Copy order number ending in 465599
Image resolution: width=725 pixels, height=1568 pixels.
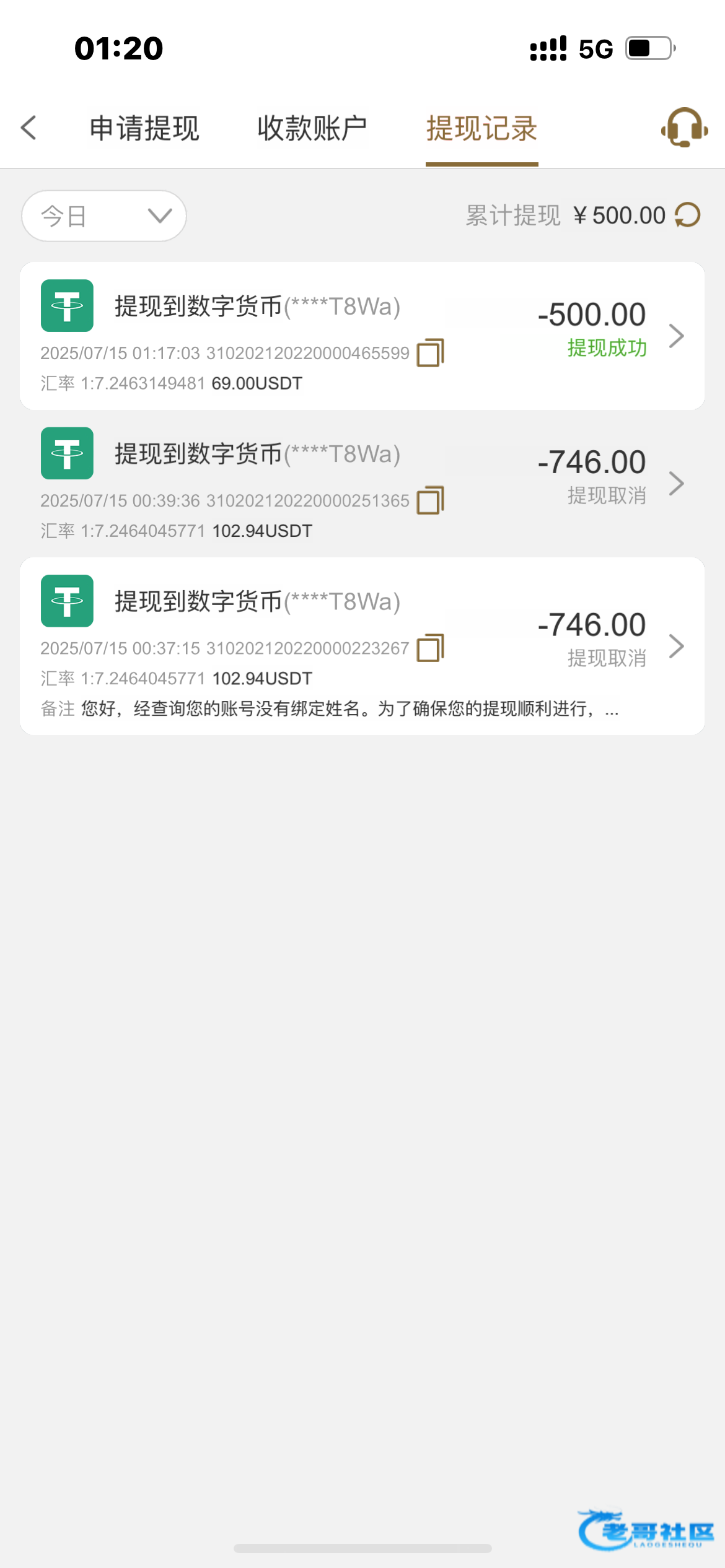[x=431, y=353]
